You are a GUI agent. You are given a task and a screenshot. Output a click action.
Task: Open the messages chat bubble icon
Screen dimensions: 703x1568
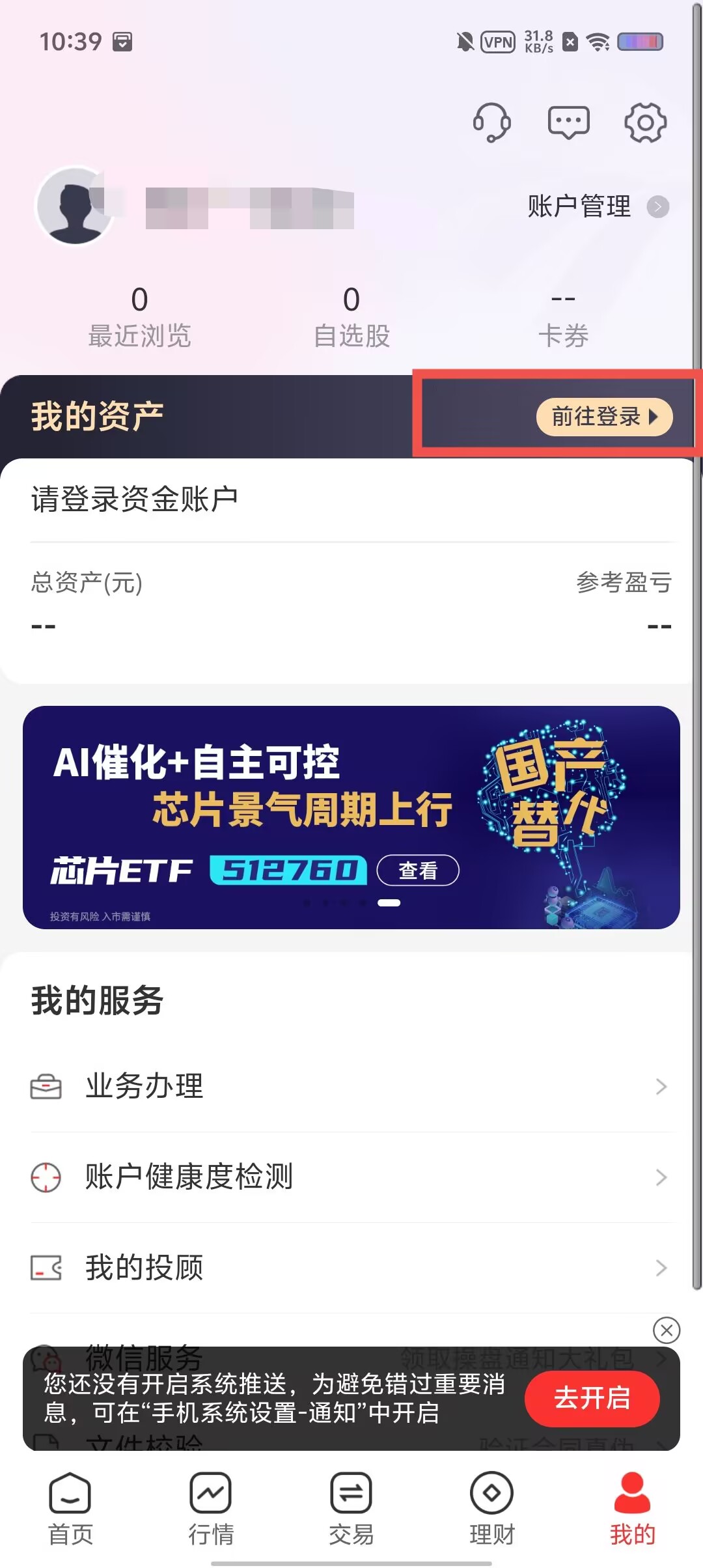[568, 122]
